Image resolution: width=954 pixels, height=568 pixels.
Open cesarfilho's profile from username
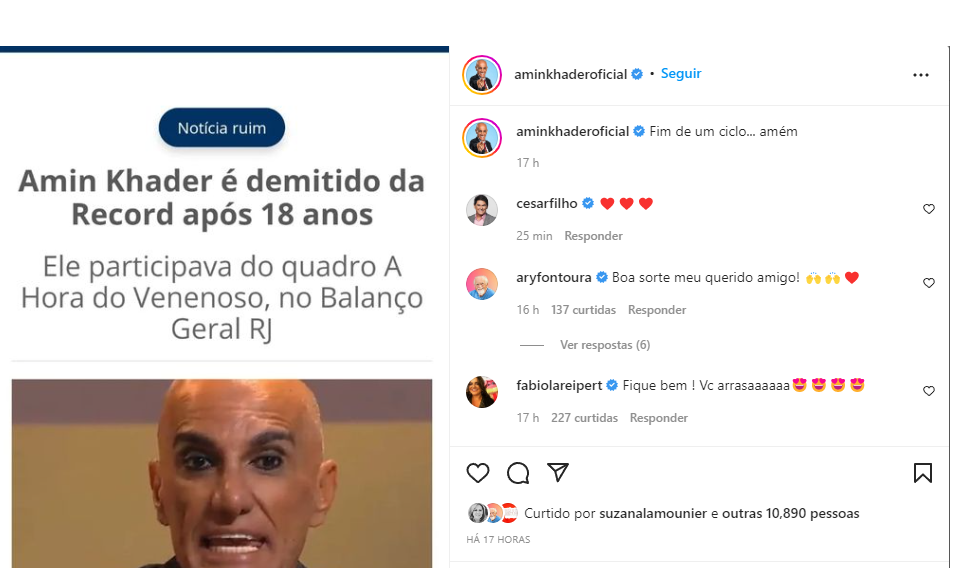(x=546, y=203)
